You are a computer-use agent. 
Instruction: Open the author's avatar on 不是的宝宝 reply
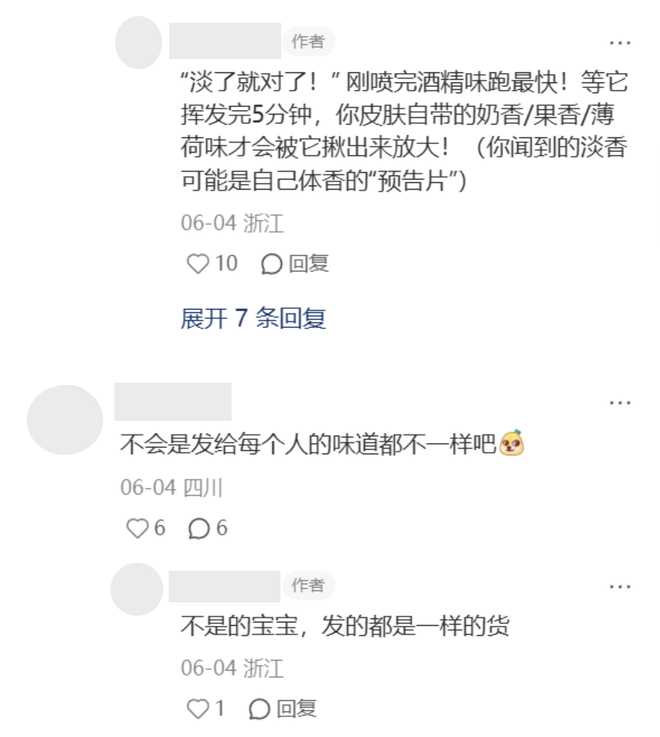pyautogui.click(x=136, y=589)
